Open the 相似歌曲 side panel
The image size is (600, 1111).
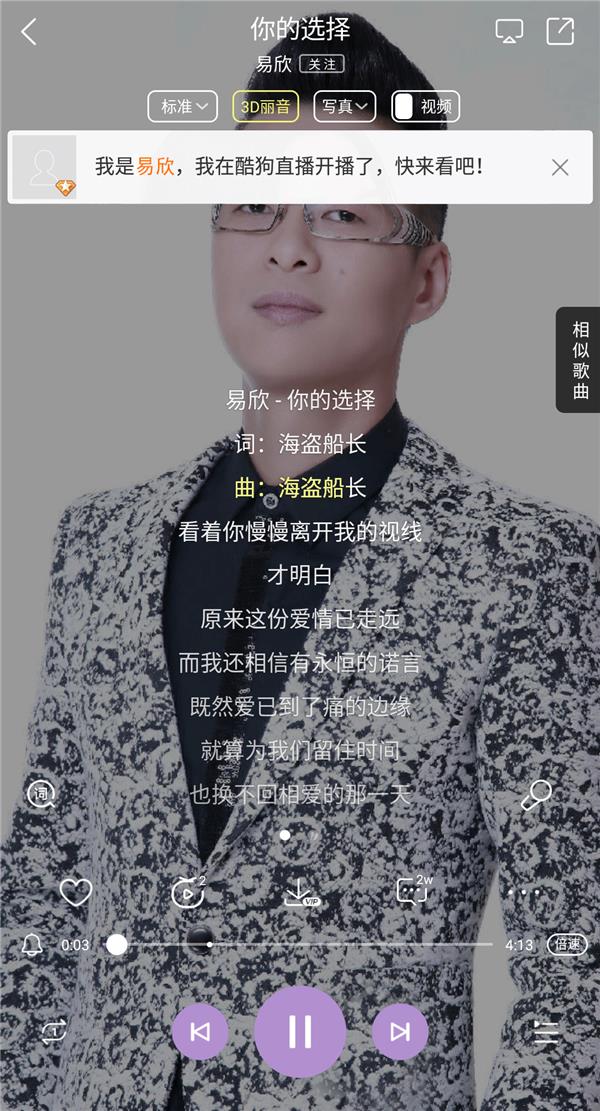[x=580, y=360]
